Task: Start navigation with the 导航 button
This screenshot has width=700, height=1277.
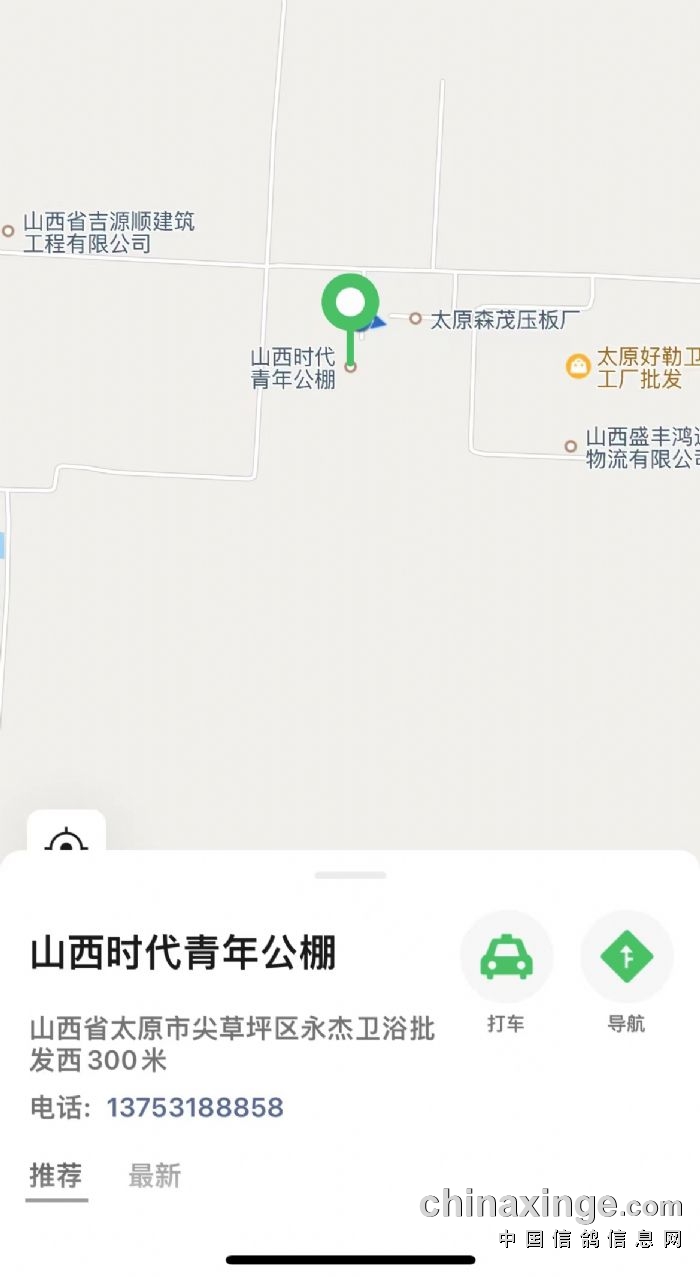Action: click(626, 957)
